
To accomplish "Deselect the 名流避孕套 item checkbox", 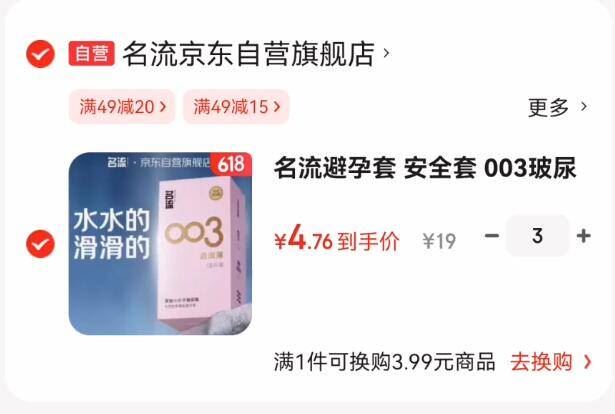I will click(40, 243).
